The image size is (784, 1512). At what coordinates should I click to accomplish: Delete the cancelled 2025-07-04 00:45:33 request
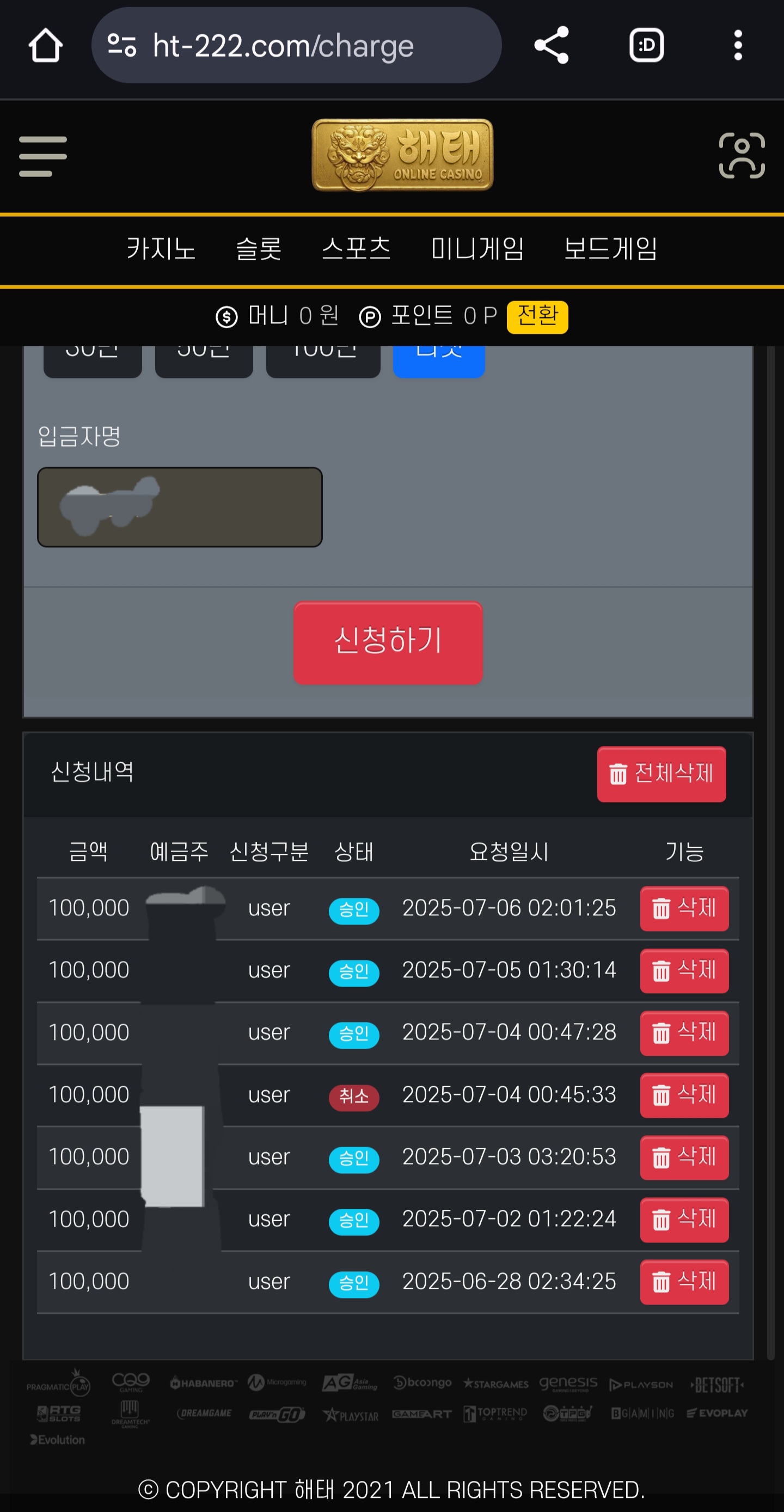click(684, 1095)
